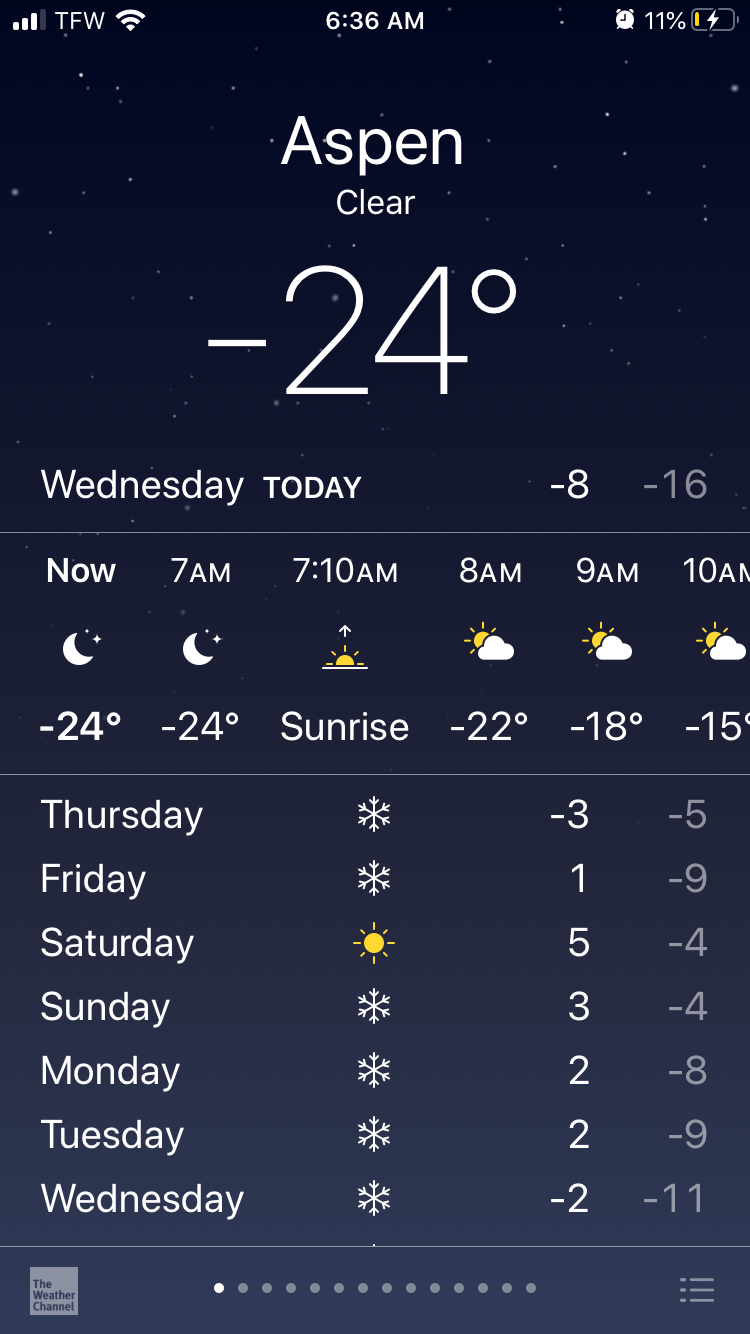
Task: Open the city list button
Action: (x=697, y=1290)
